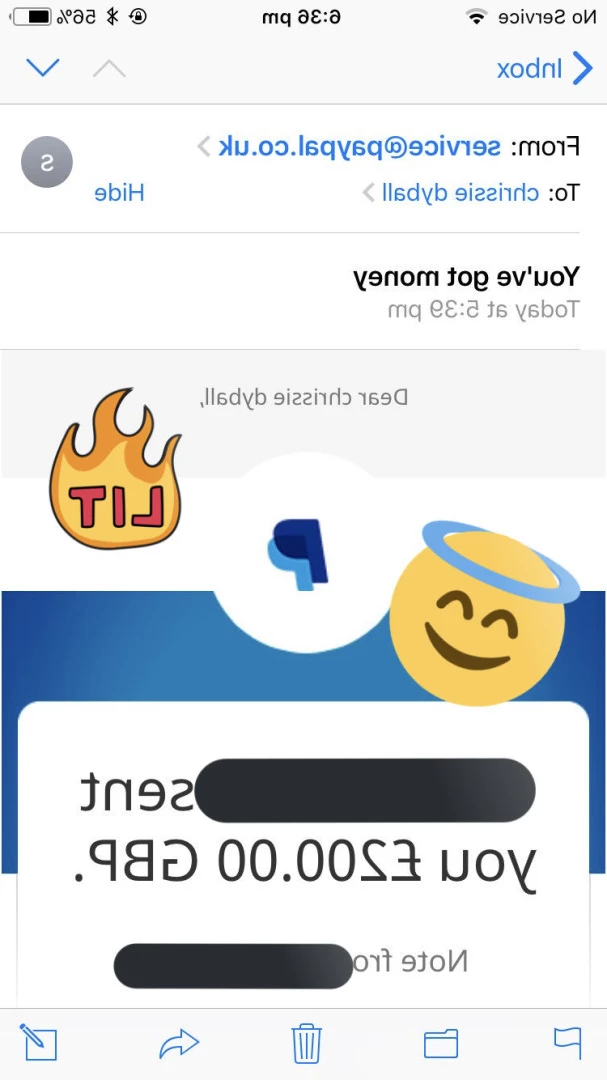Open sender service@paypal.co.uk details
The width and height of the screenshot is (607, 1080).
point(360,147)
